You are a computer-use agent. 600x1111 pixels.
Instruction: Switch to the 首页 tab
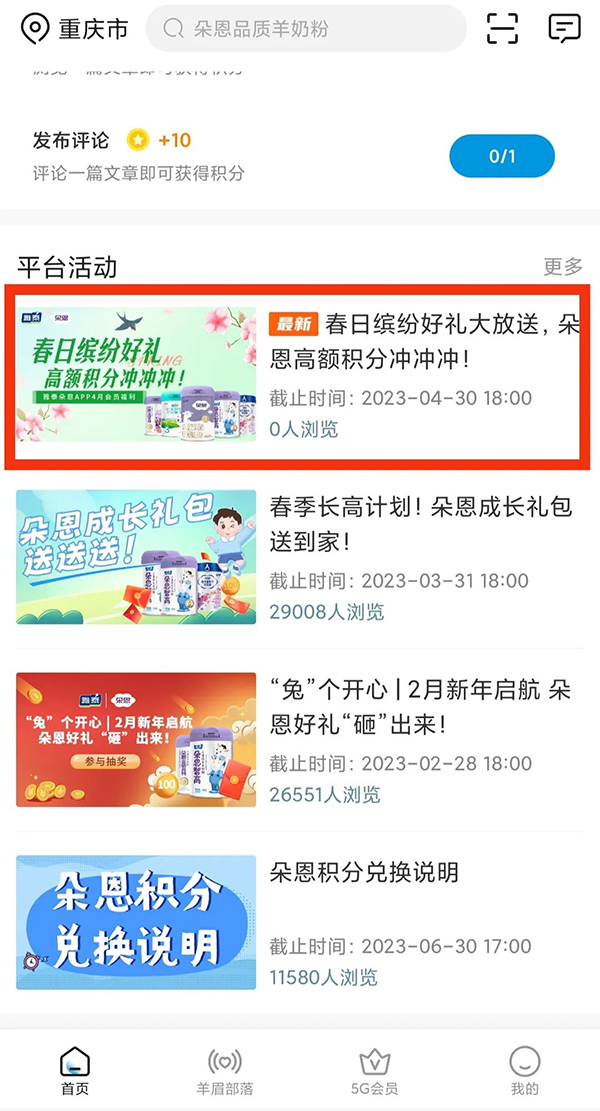coord(75,1071)
